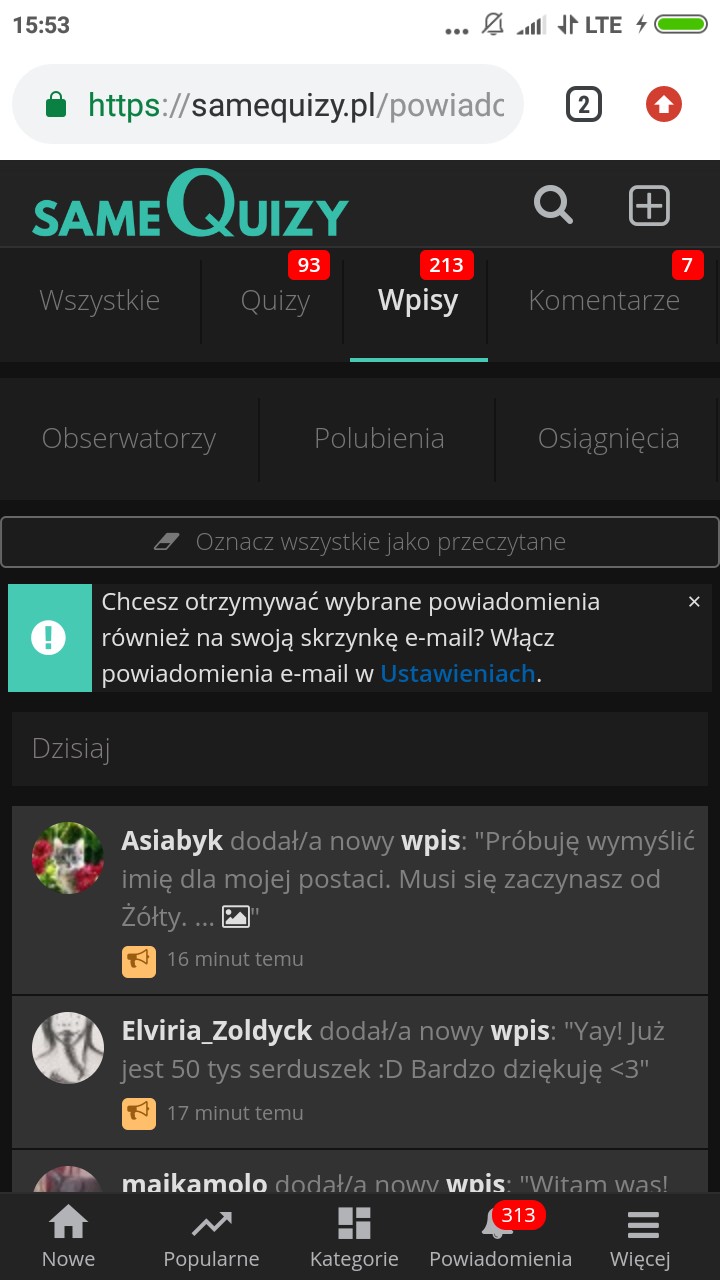Open Elviria_Zoldyck's post notification
The width and height of the screenshot is (720, 1280).
point(360,1072)
